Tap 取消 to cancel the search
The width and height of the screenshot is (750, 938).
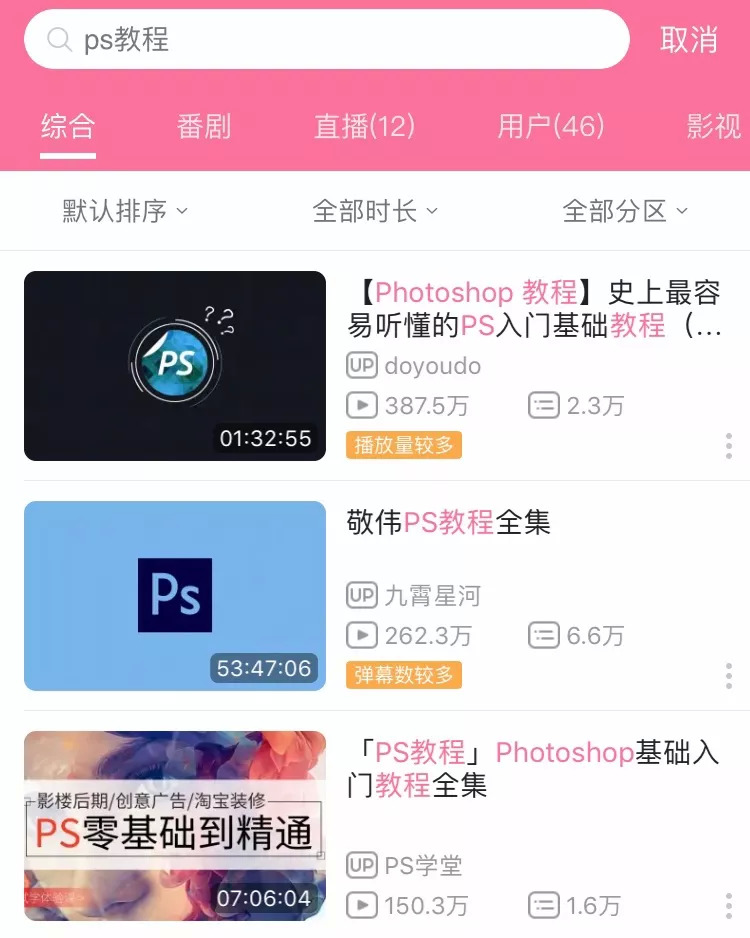(688, 40)
